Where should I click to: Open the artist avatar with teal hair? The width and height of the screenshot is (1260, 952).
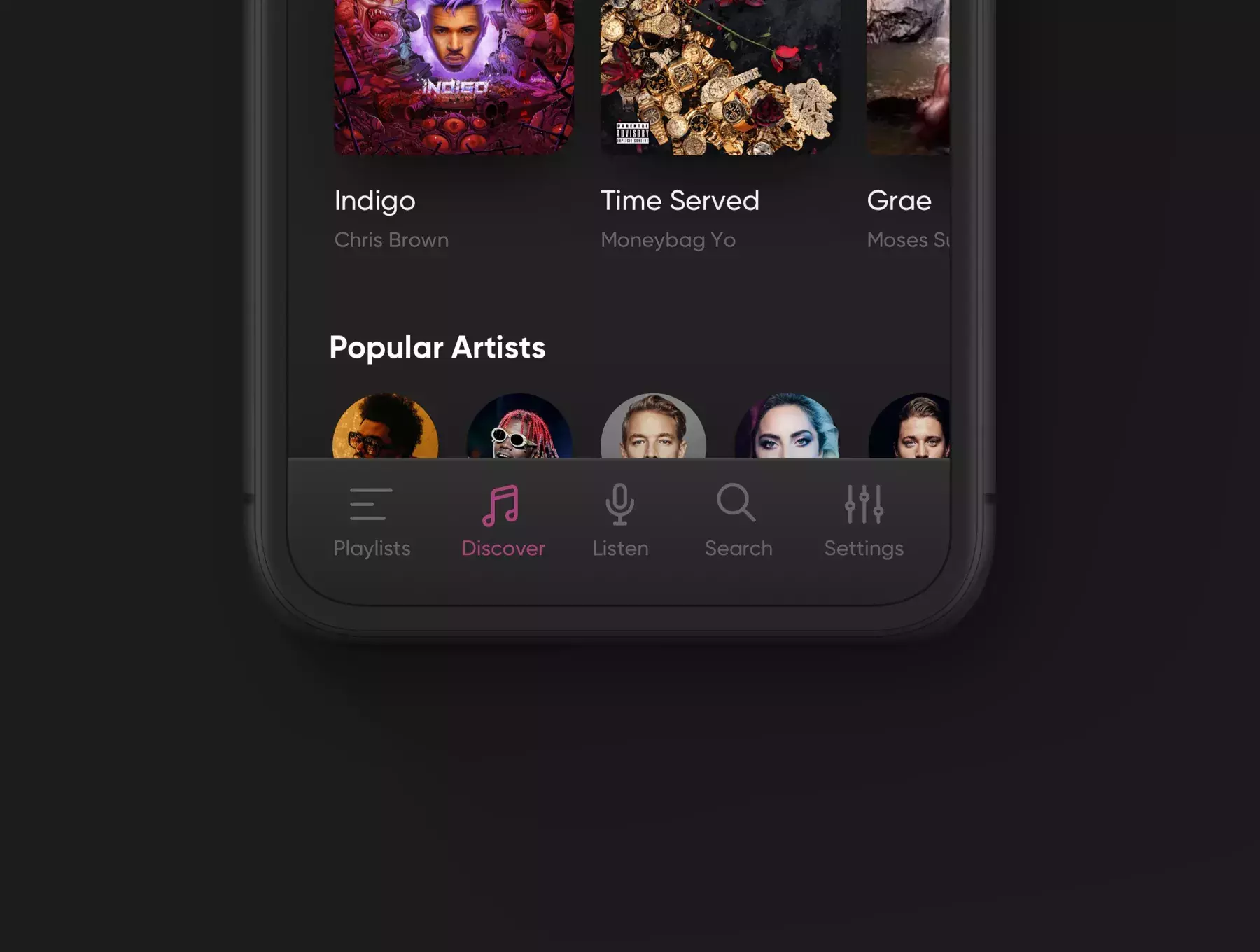coord(787,428)
